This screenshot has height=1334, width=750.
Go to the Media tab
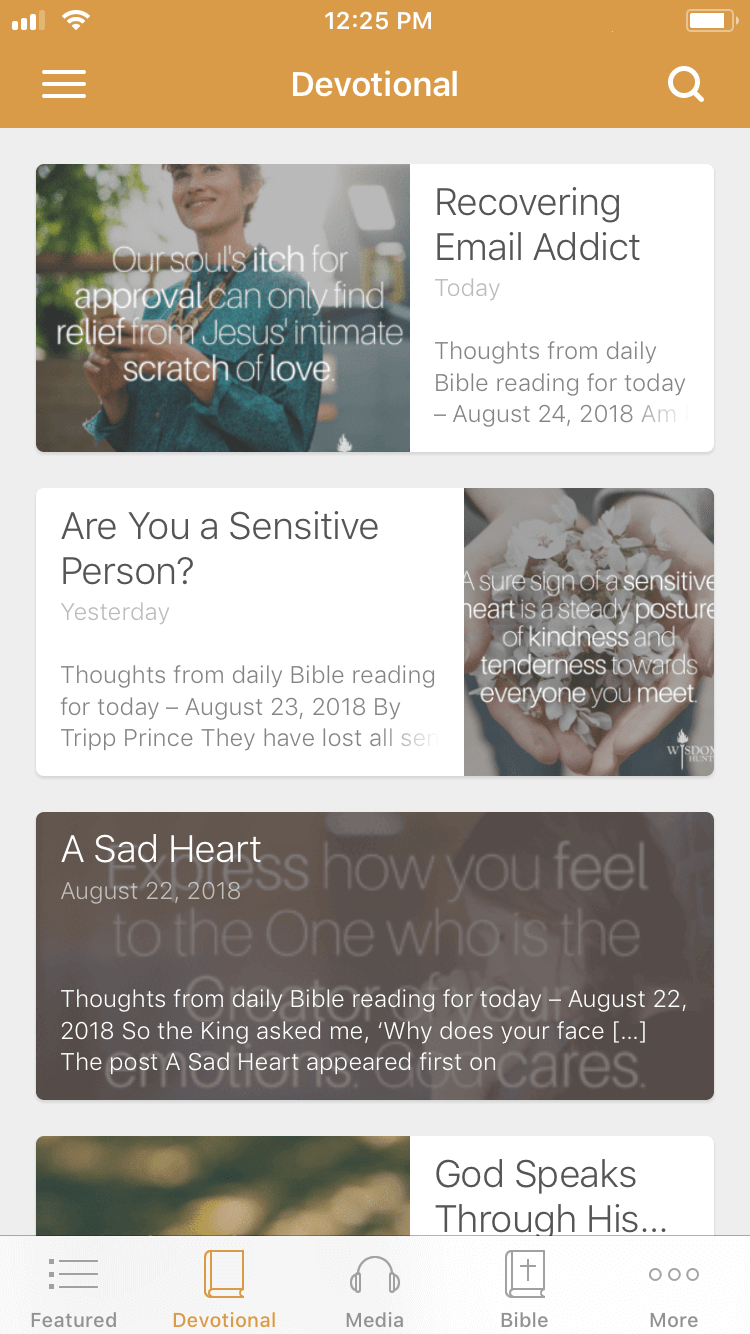[x=375, y=1288]
